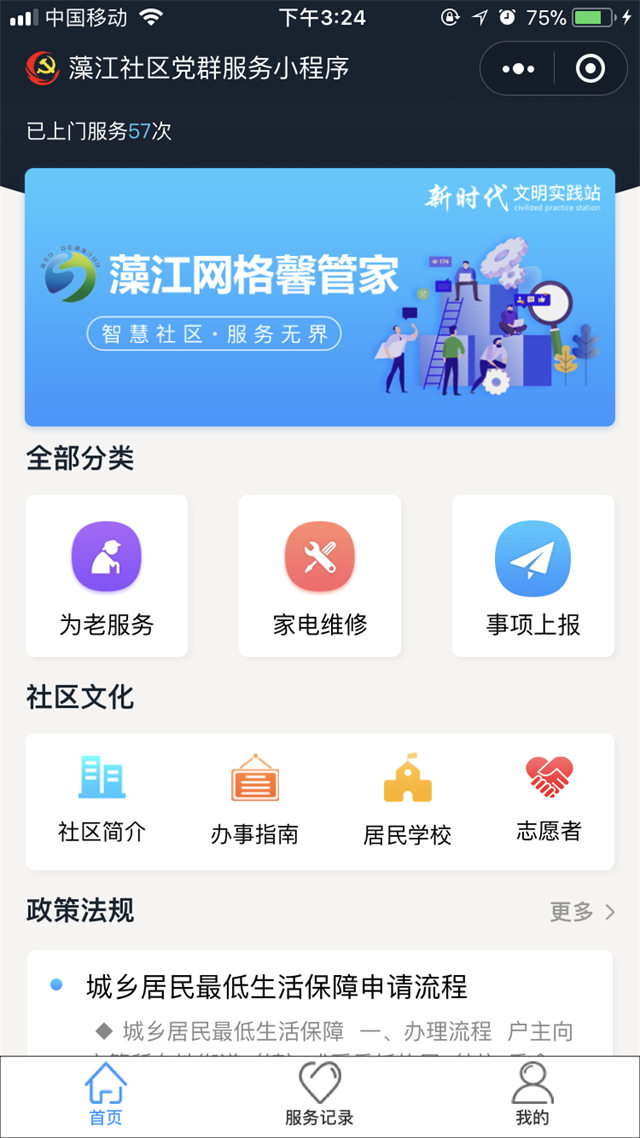The width and height of the screenshot is (640, 1138).
Task: Close the mini program via circle icon
Action: 590,69
